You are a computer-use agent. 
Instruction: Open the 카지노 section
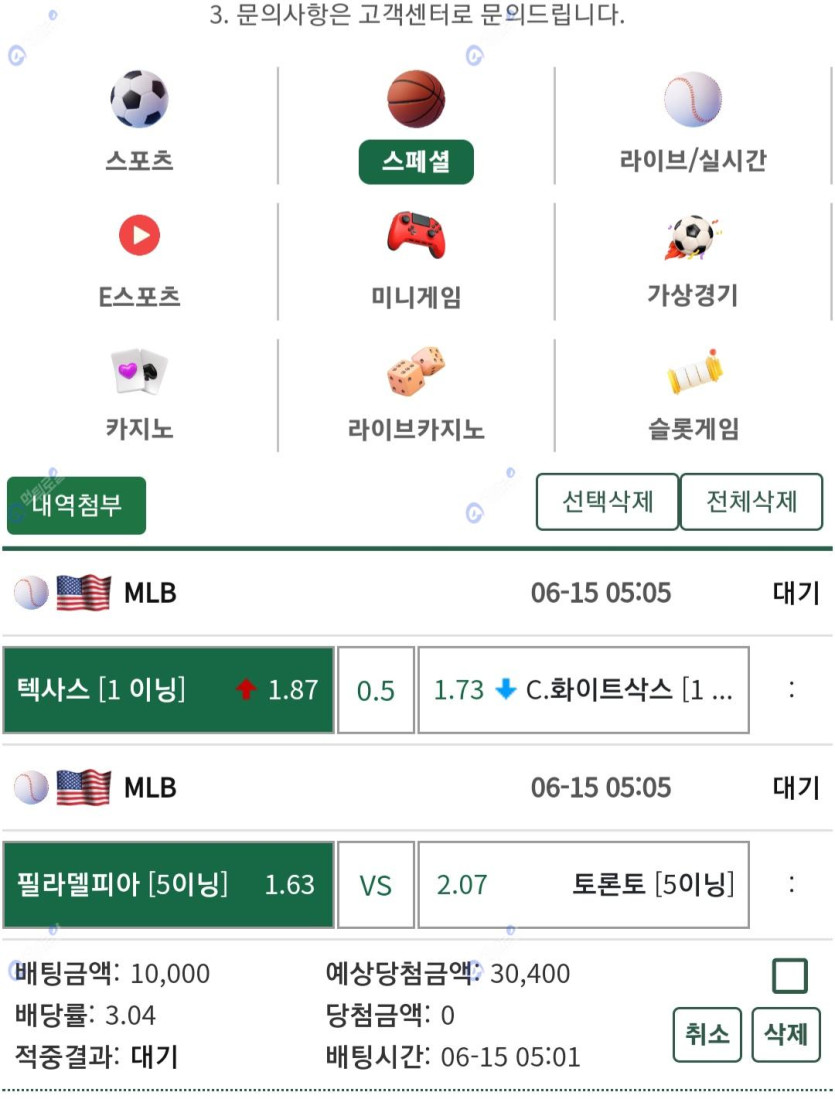[139, 395]
